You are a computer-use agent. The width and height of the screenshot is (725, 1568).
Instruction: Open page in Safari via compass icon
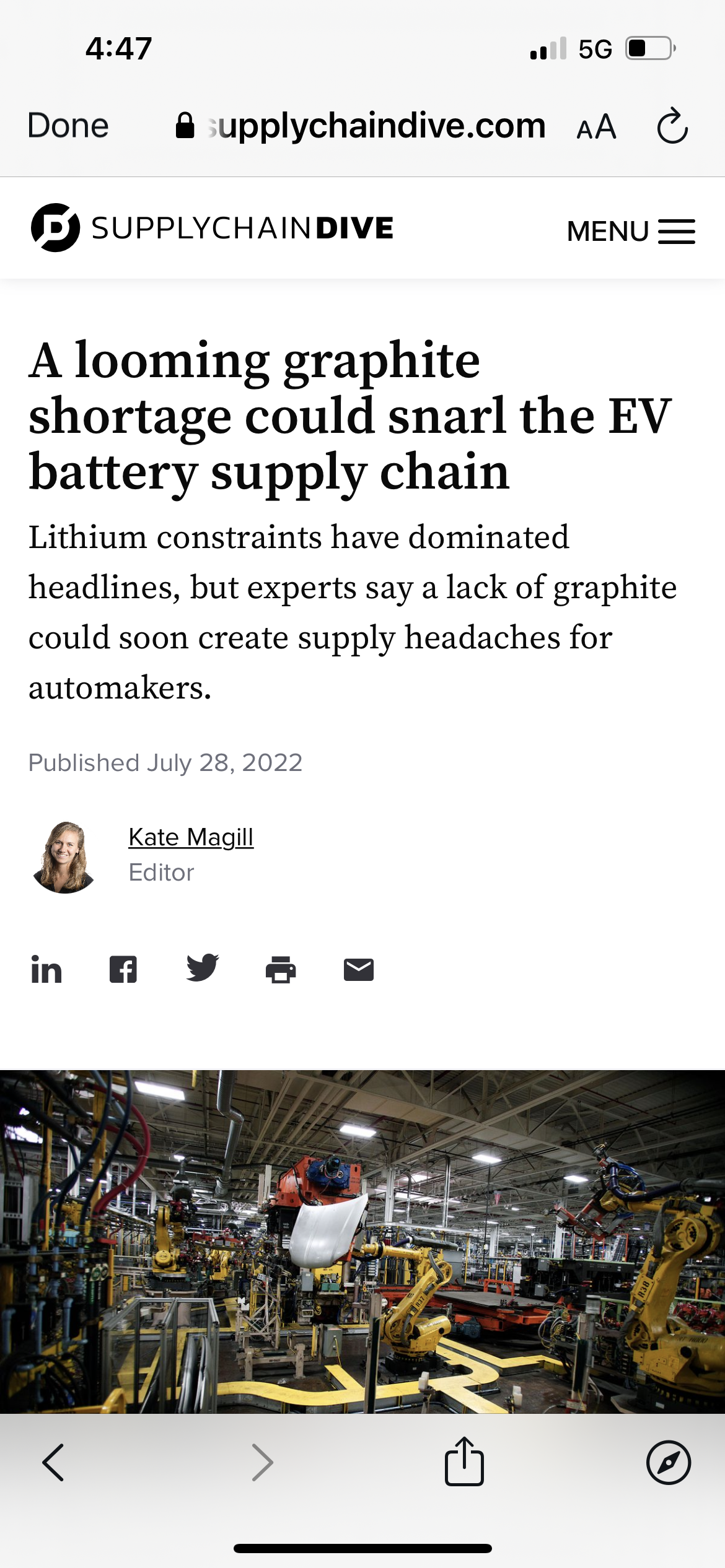pos(668,1462)
